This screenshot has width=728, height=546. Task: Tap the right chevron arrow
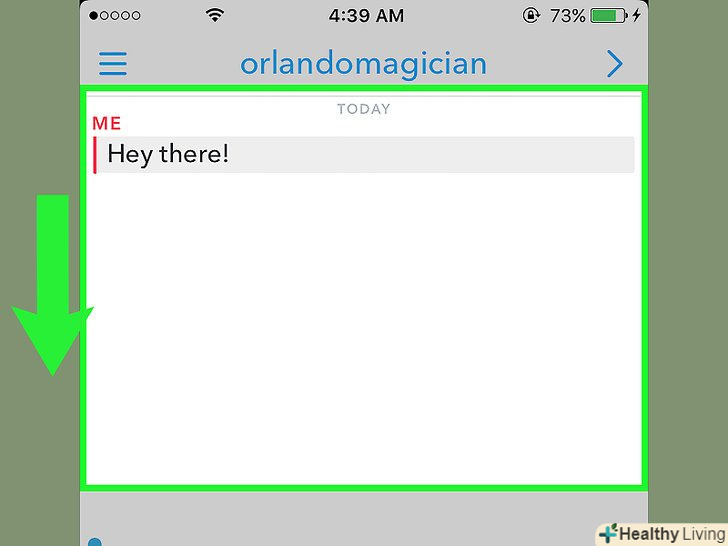click(x=615, y=64)
